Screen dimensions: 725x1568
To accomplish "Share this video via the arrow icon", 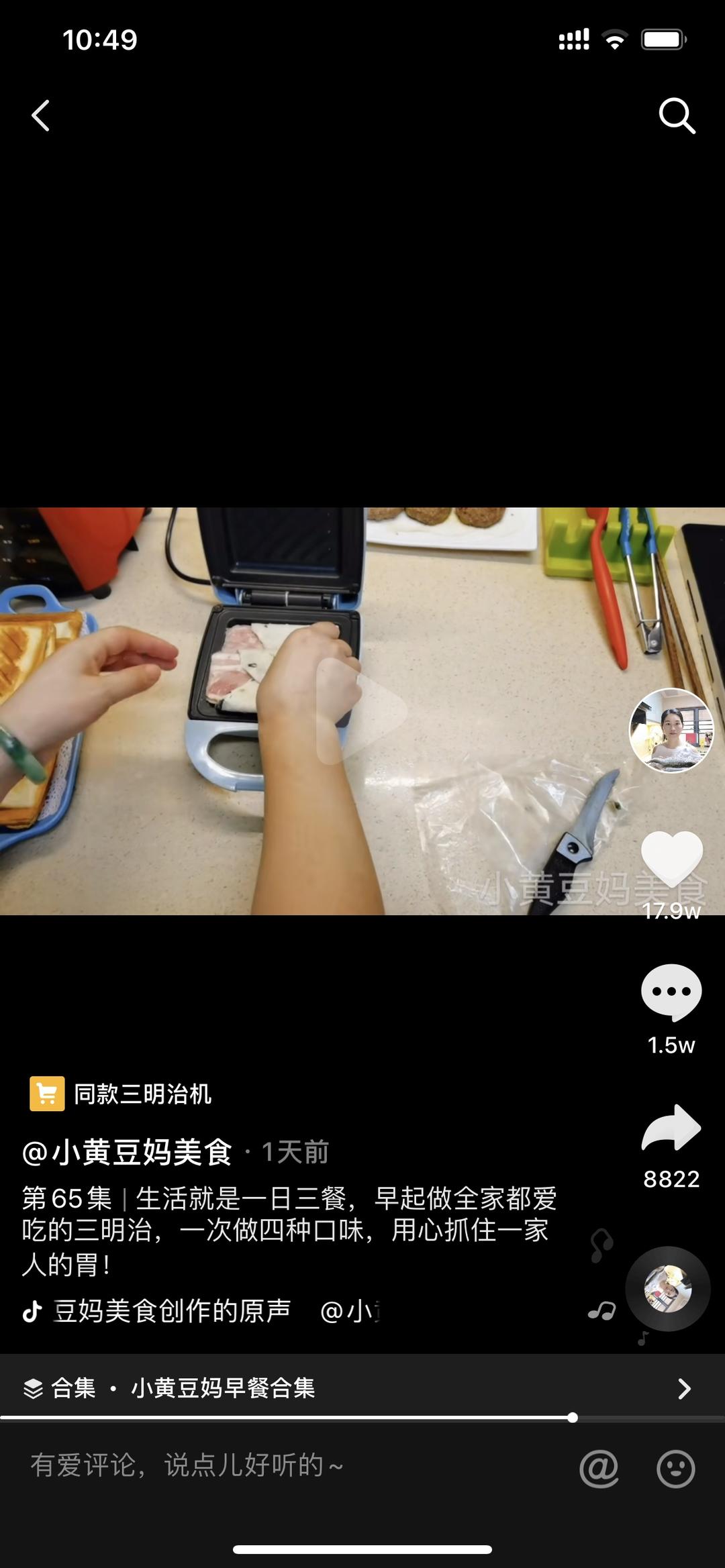I will [x=671, y=1129].
